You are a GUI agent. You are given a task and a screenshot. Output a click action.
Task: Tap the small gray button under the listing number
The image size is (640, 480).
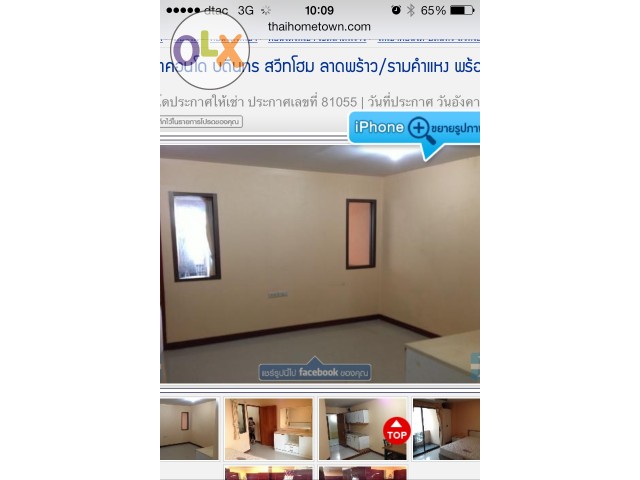pos(201,121)
